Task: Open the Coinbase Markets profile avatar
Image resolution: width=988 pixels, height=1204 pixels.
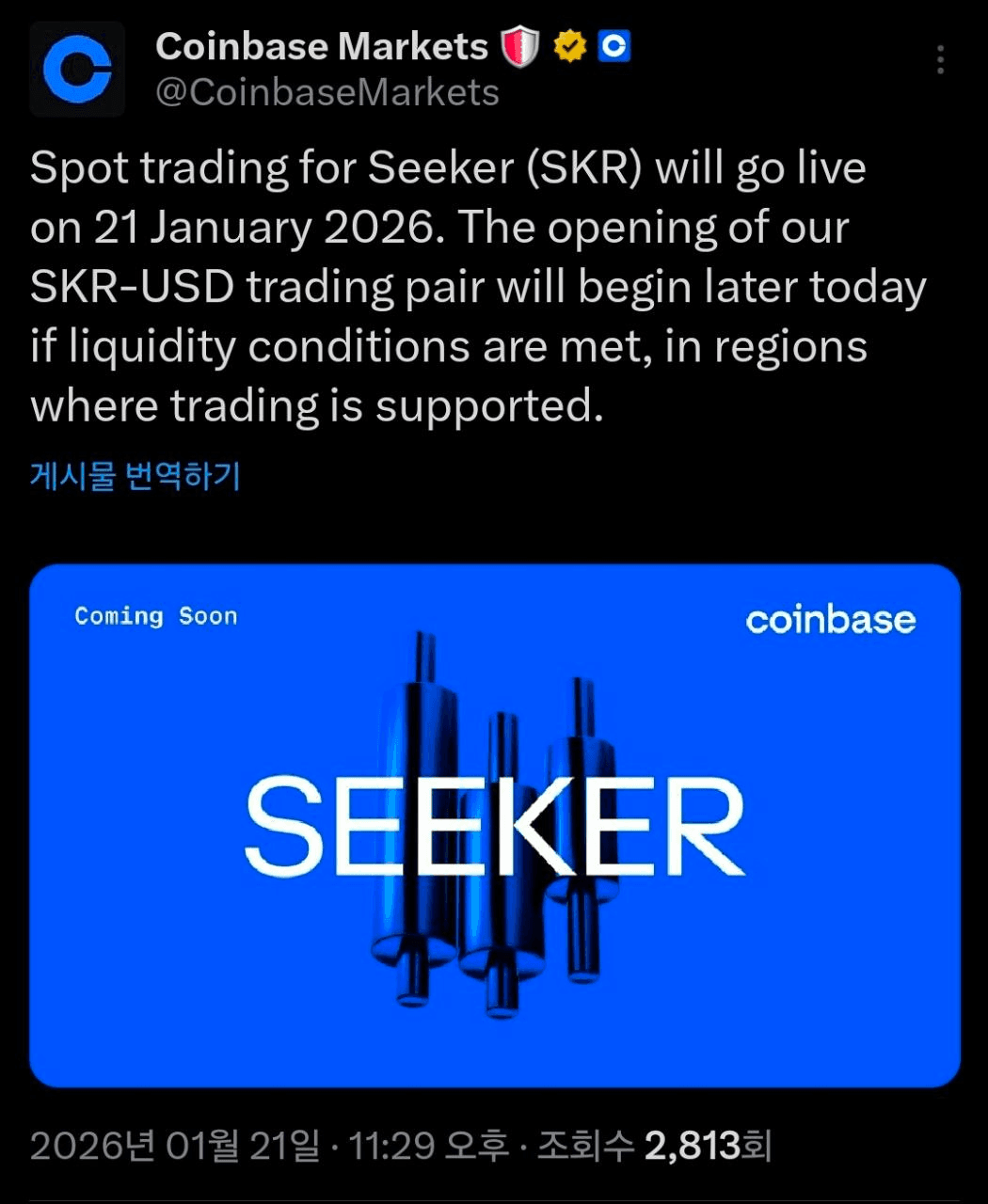Action: 77,70
